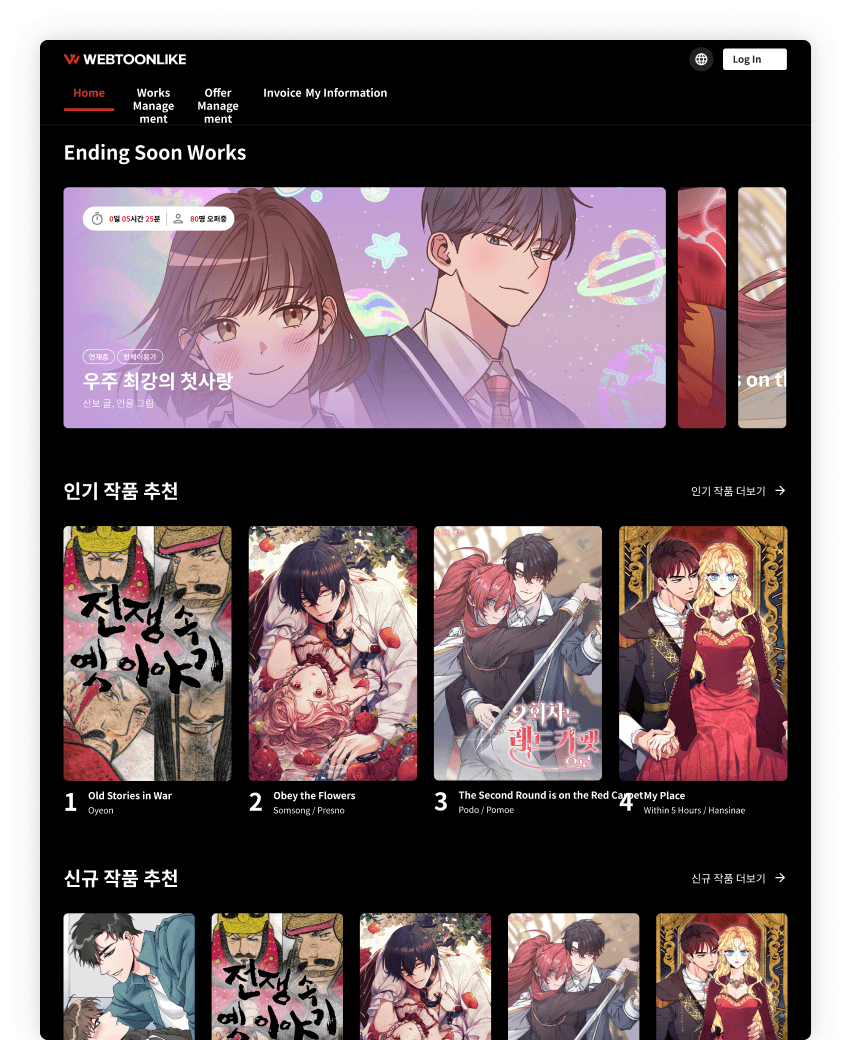The image size is (851, 1040).
Task: Open the 우주 최강의 첫사랑 banner
Action: point(364,307)
